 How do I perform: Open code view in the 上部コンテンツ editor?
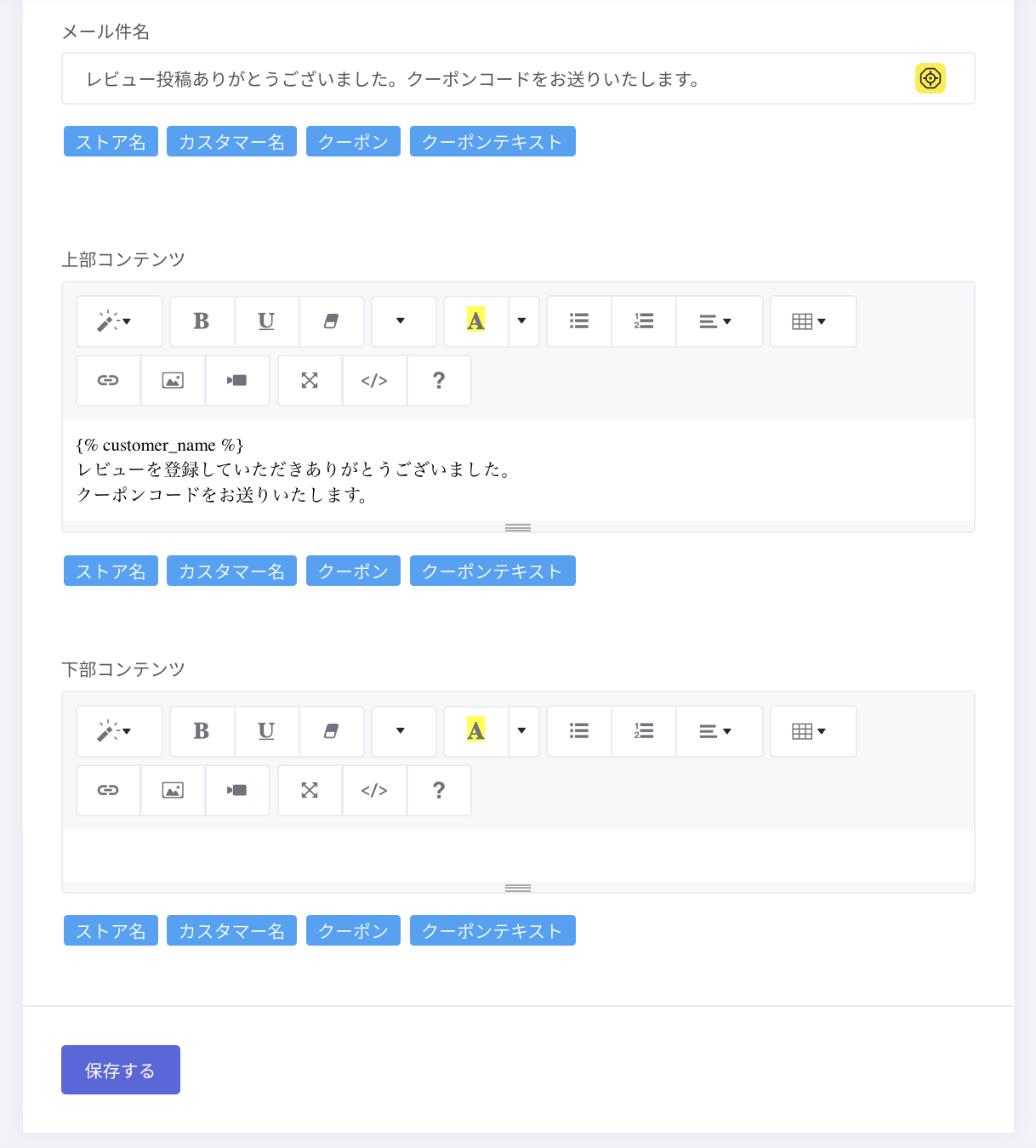point(374,380)
